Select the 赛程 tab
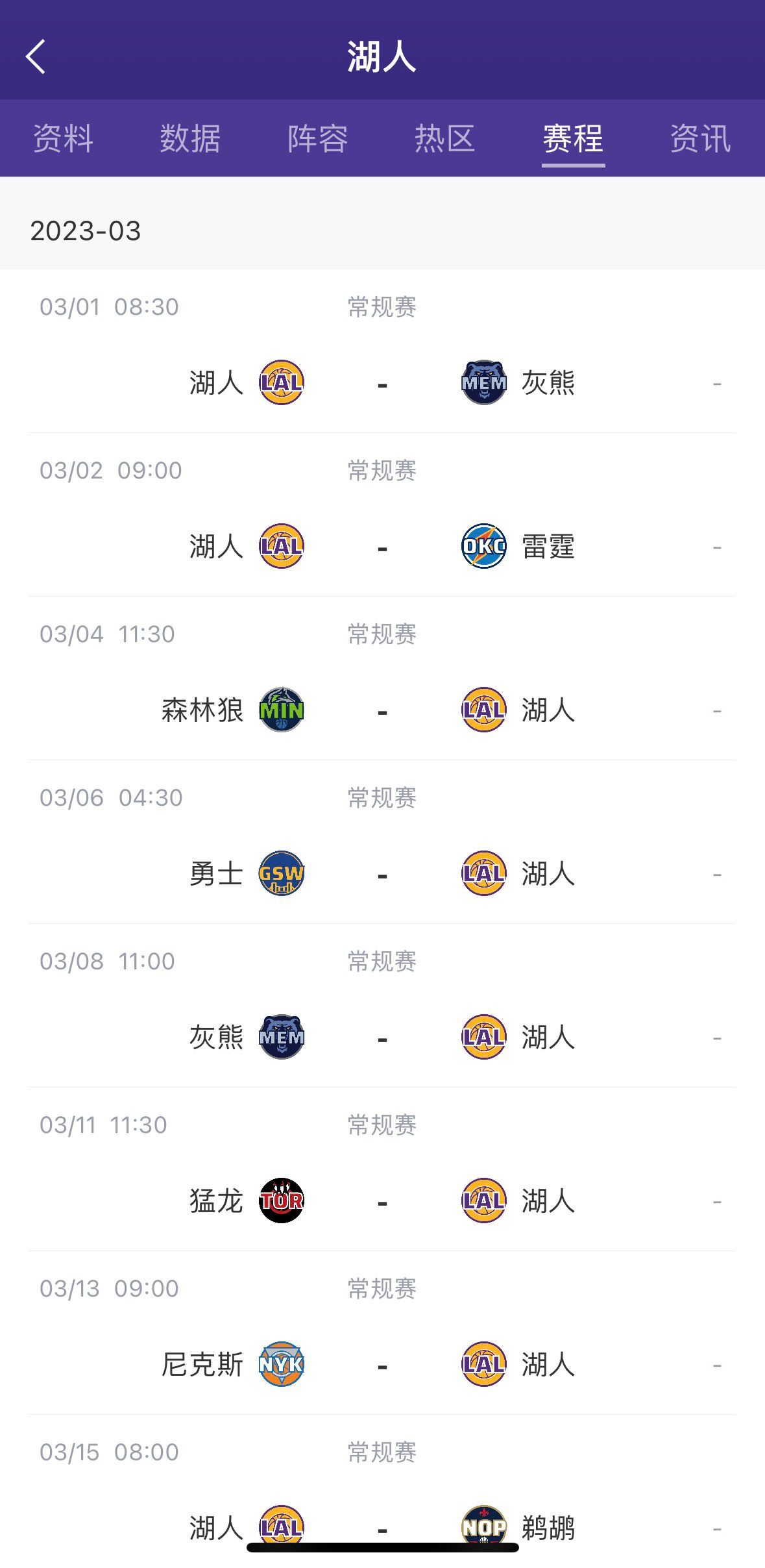 click(573, 138)
